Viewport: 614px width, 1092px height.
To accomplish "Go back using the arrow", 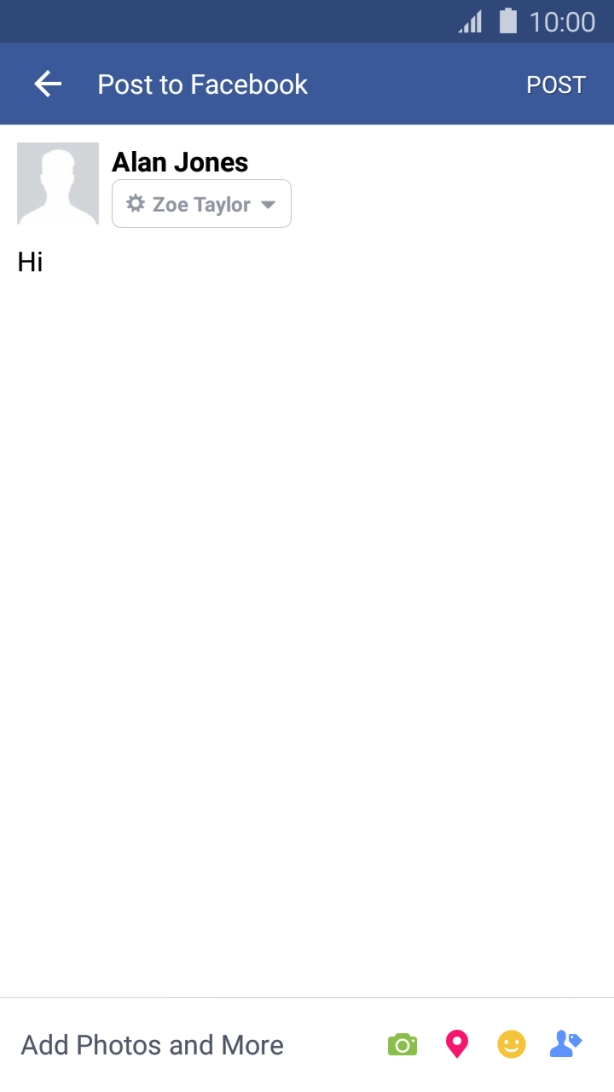I will (x=48, y=84).
